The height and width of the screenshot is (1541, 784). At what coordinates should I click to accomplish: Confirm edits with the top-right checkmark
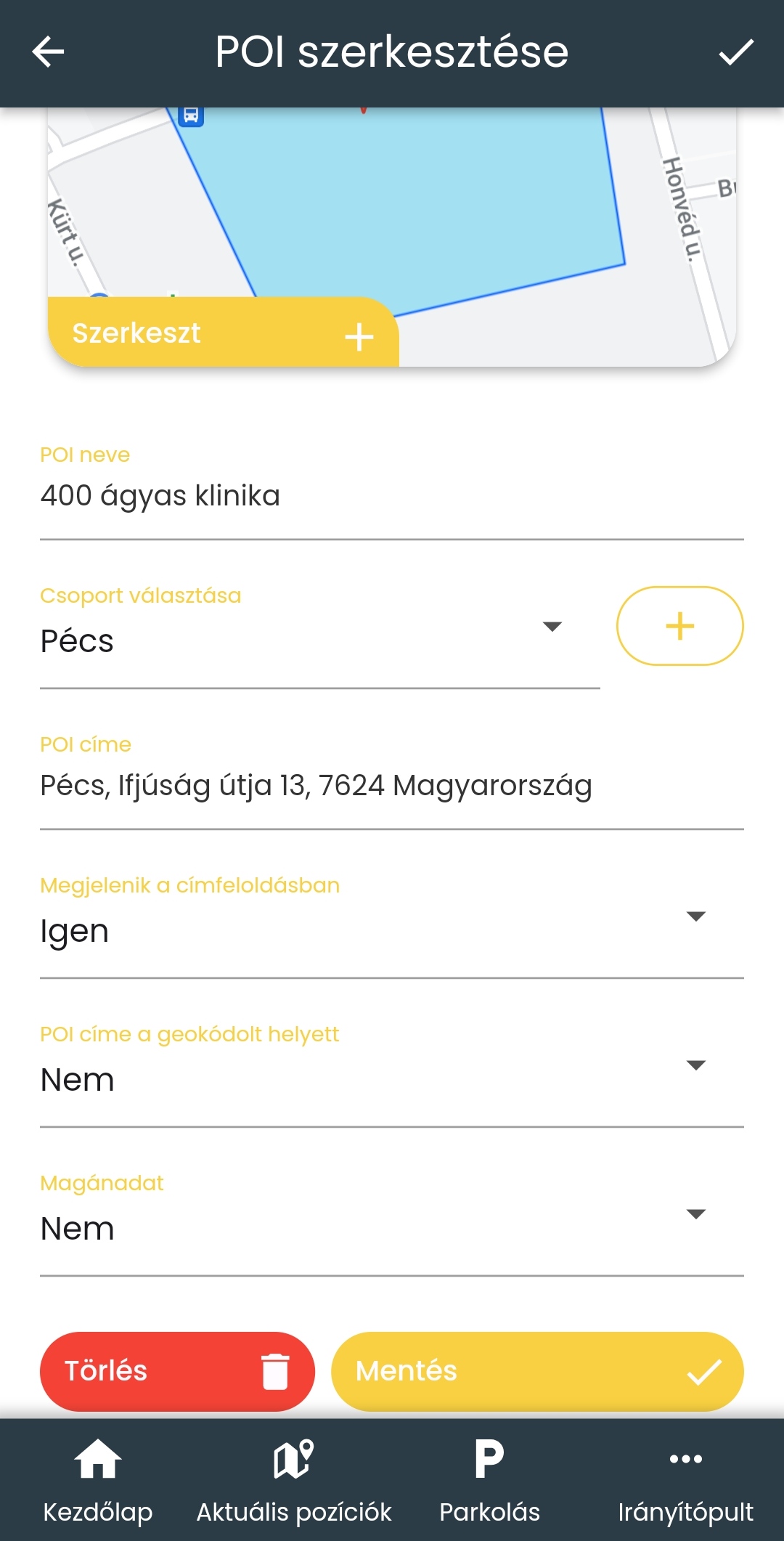736,52
